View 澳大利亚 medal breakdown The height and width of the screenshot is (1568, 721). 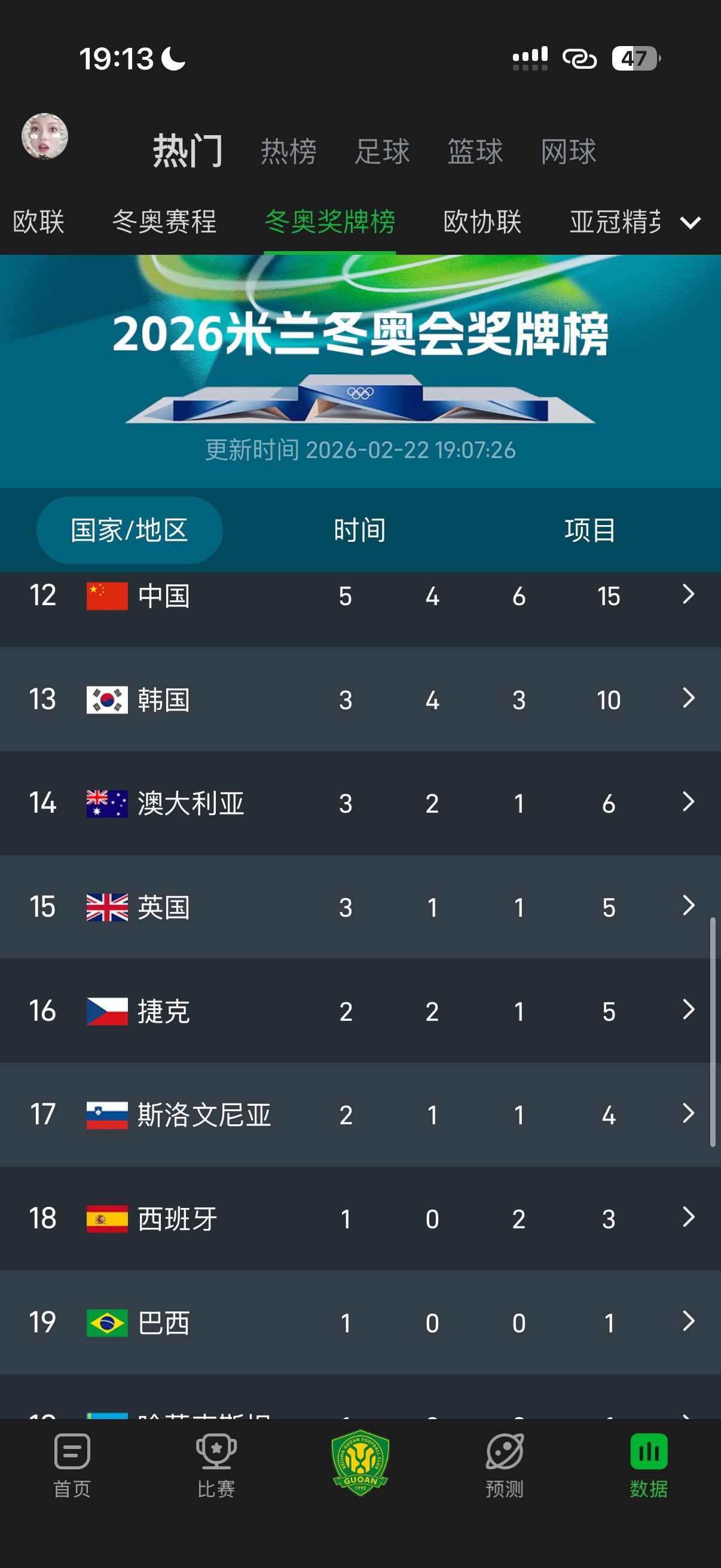tap(688, 803)
